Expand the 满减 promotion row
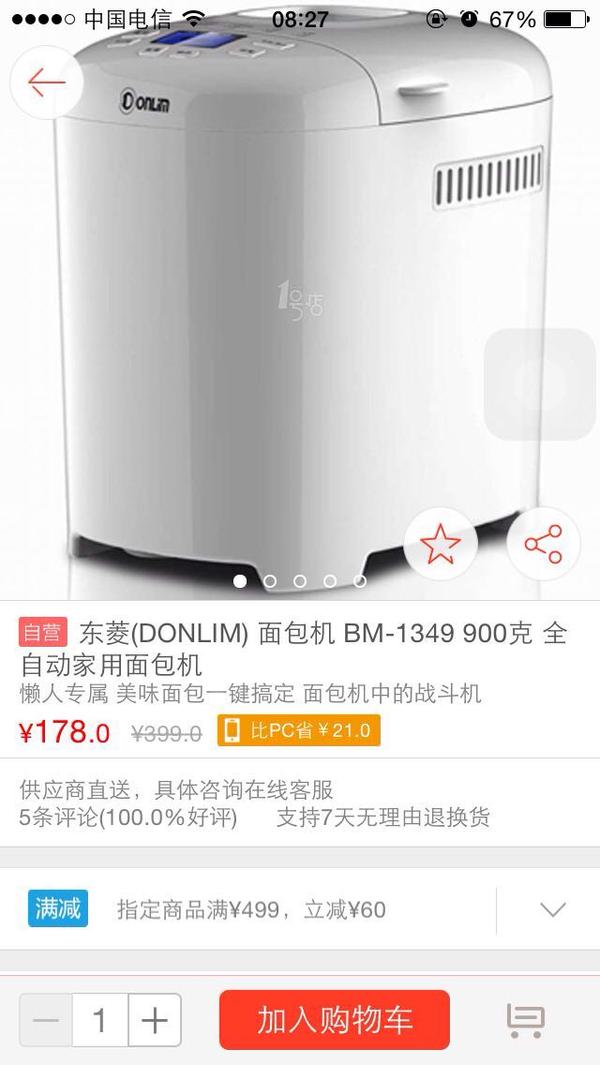The height and width of the screenshot is (1065, 600). (x=300, y=909)
